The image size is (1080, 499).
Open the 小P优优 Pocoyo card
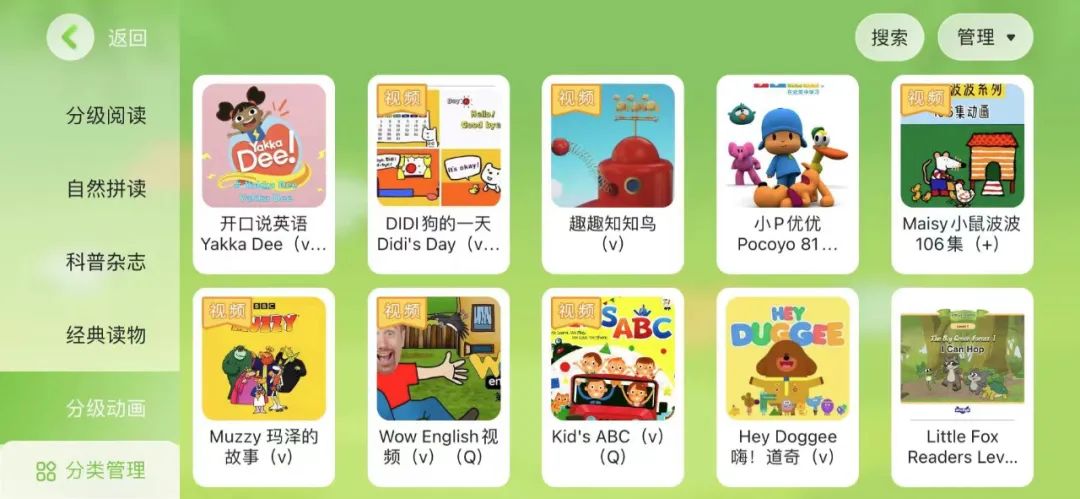tap(787, 174)
